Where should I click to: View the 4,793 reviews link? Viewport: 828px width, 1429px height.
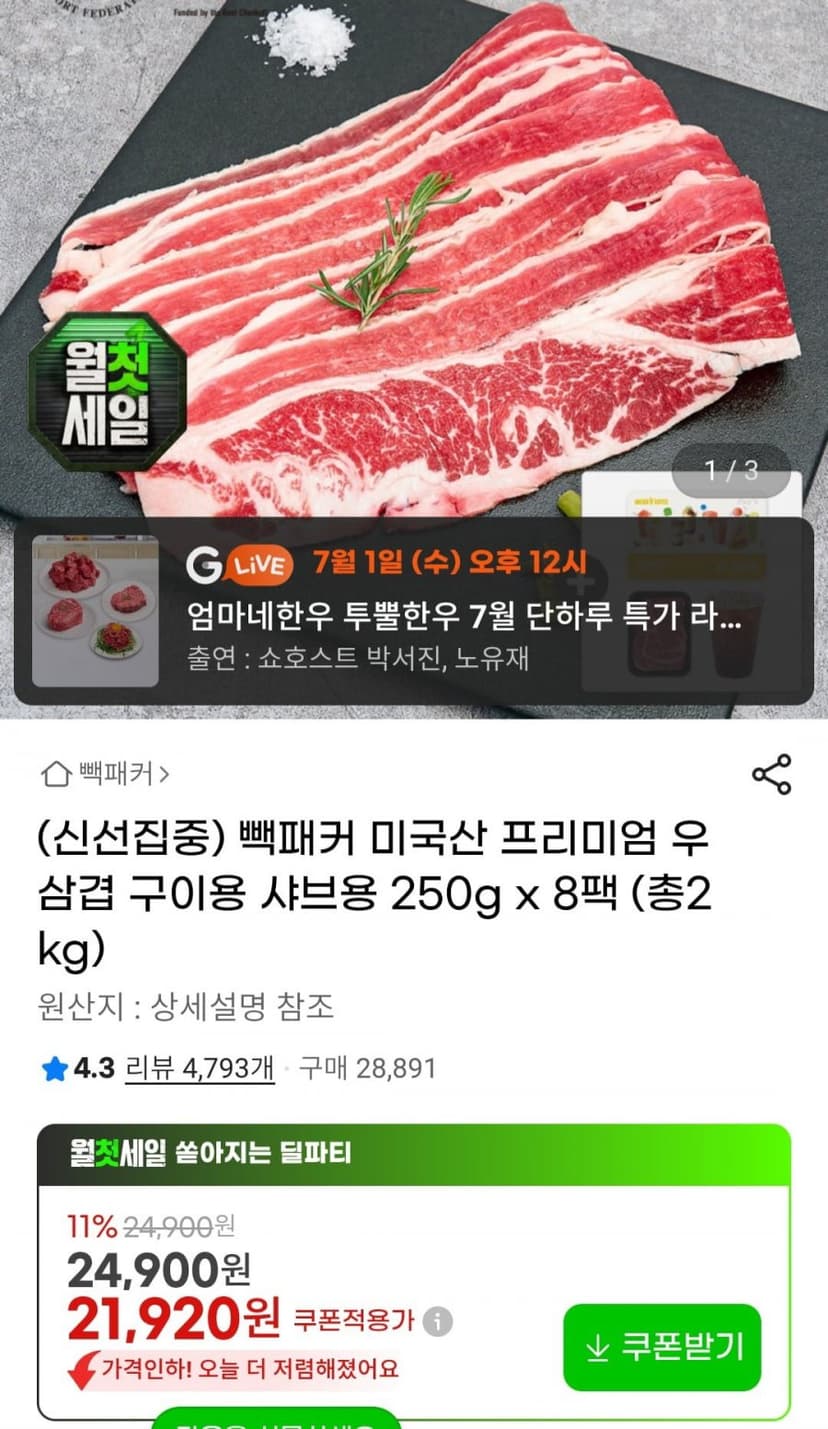click(x=199, y=1068)
